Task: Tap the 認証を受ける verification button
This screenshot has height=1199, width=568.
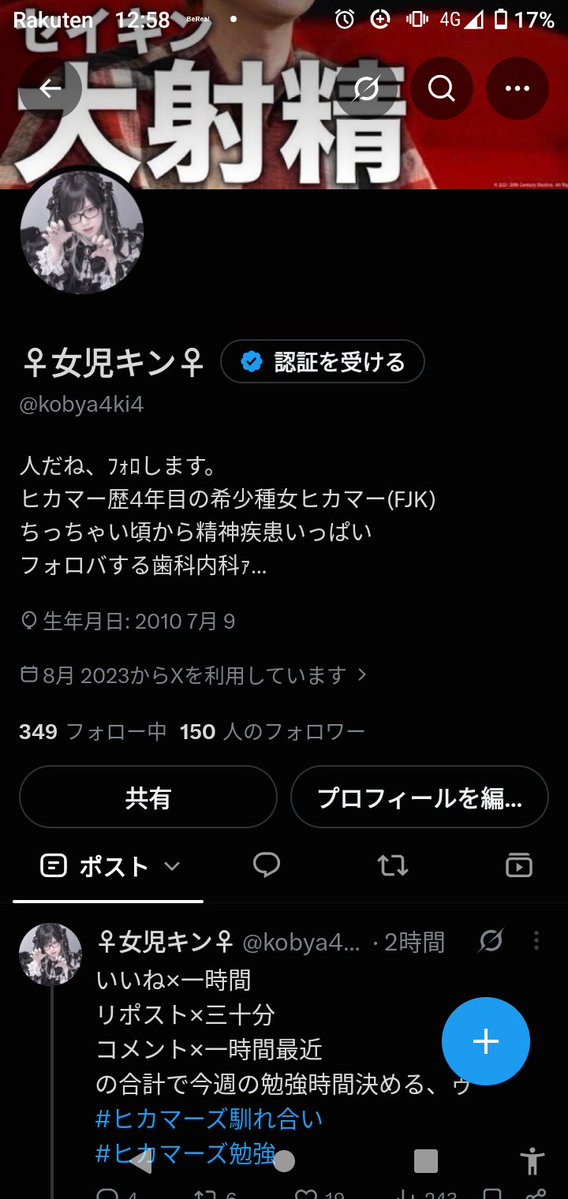Action: point(323,362)
